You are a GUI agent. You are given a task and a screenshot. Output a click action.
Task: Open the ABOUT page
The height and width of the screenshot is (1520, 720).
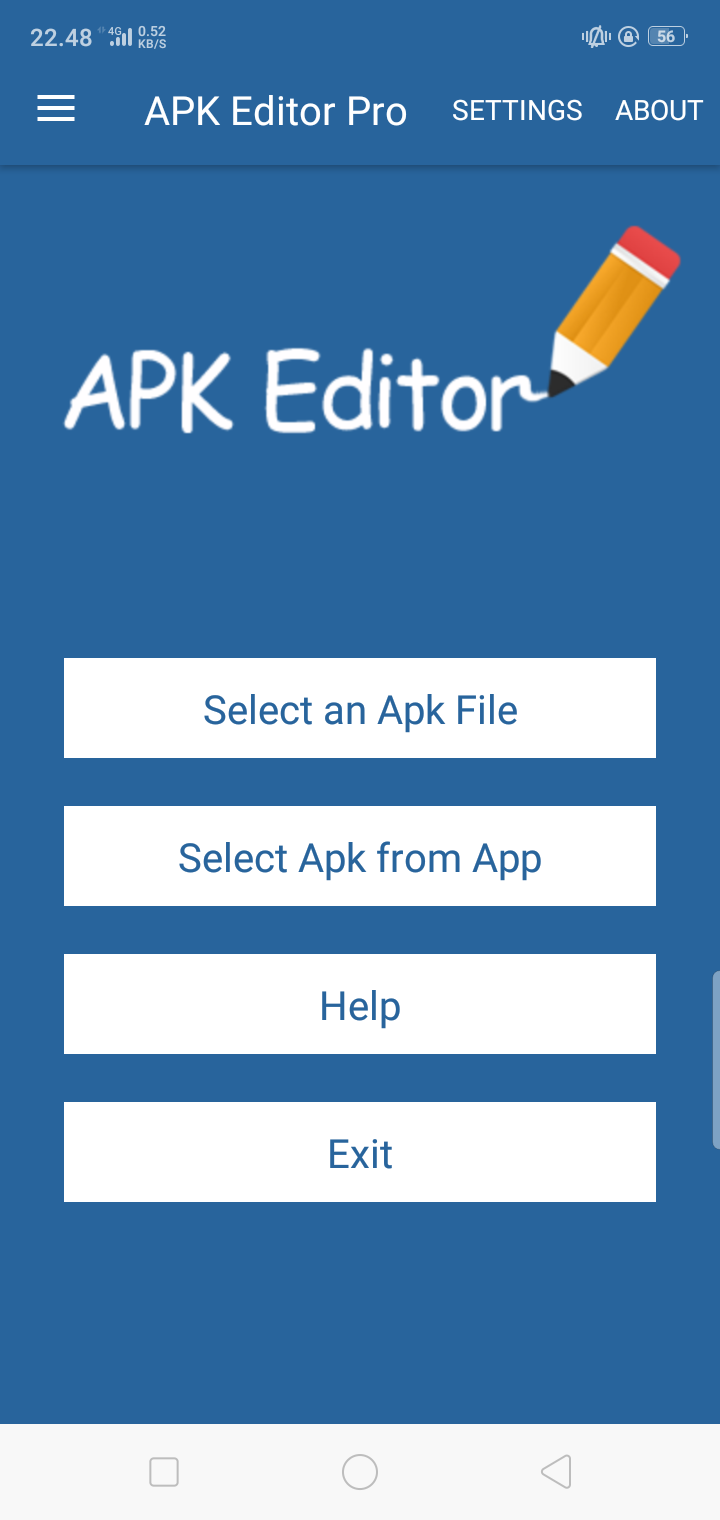[659, 110]
